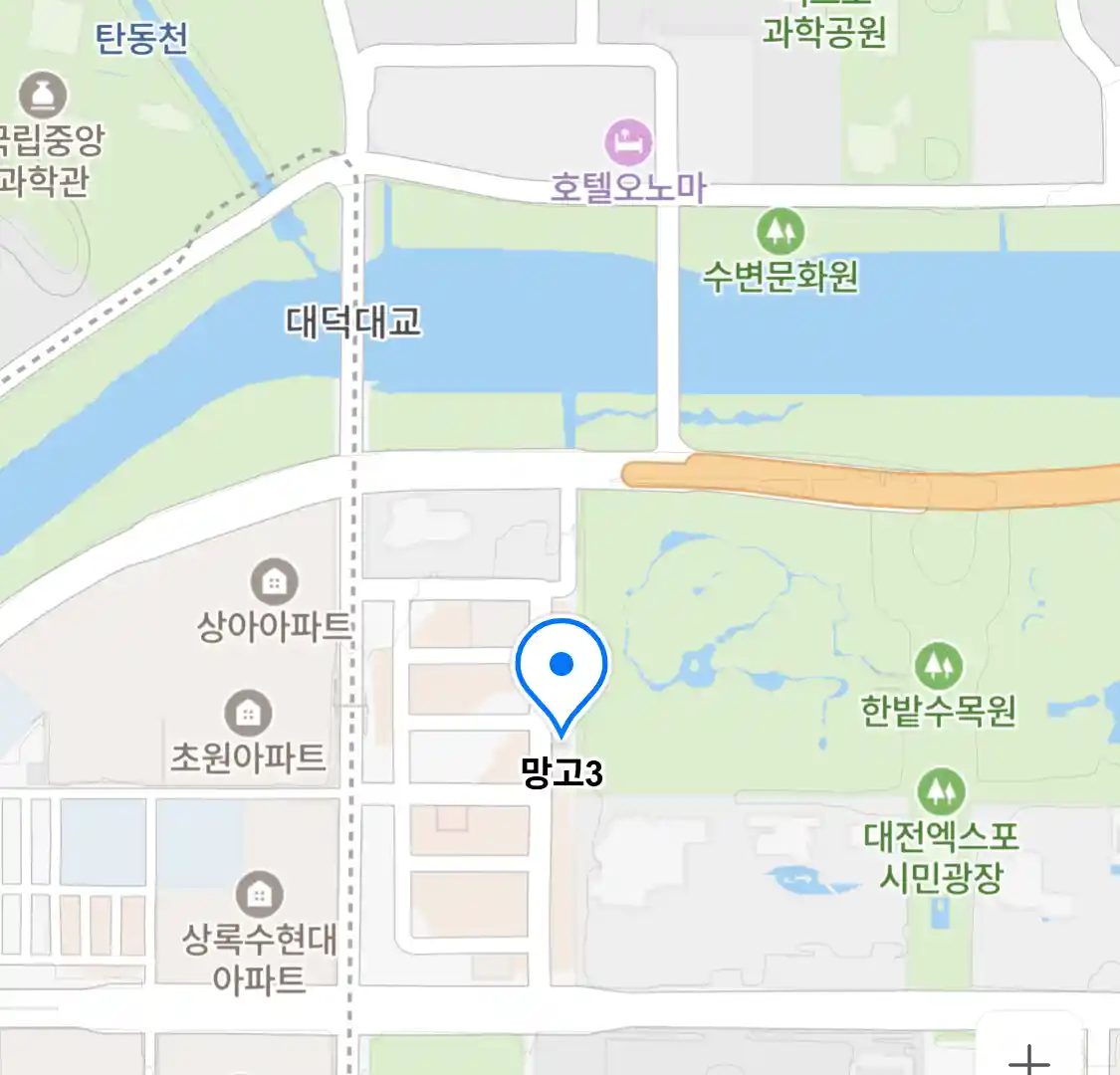1120x1075 pixels.
Task: Open the 상아아파트 apartment marker
Action: click(274, 581)
